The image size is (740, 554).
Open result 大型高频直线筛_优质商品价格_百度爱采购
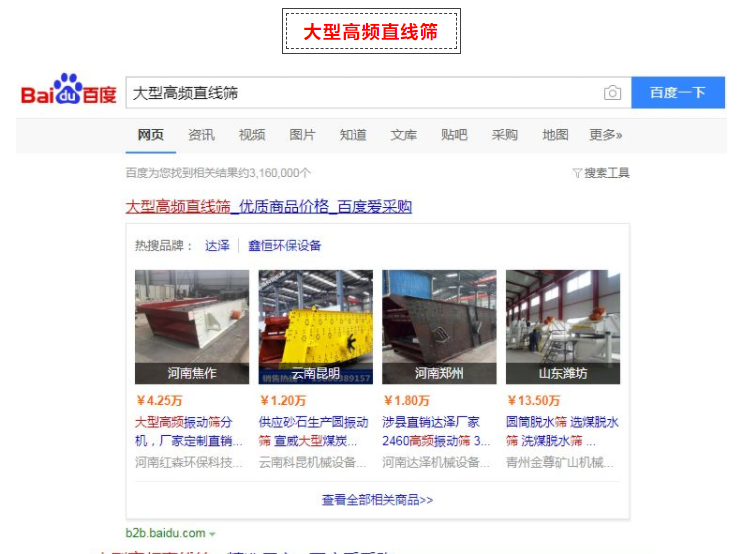(268, 207)
